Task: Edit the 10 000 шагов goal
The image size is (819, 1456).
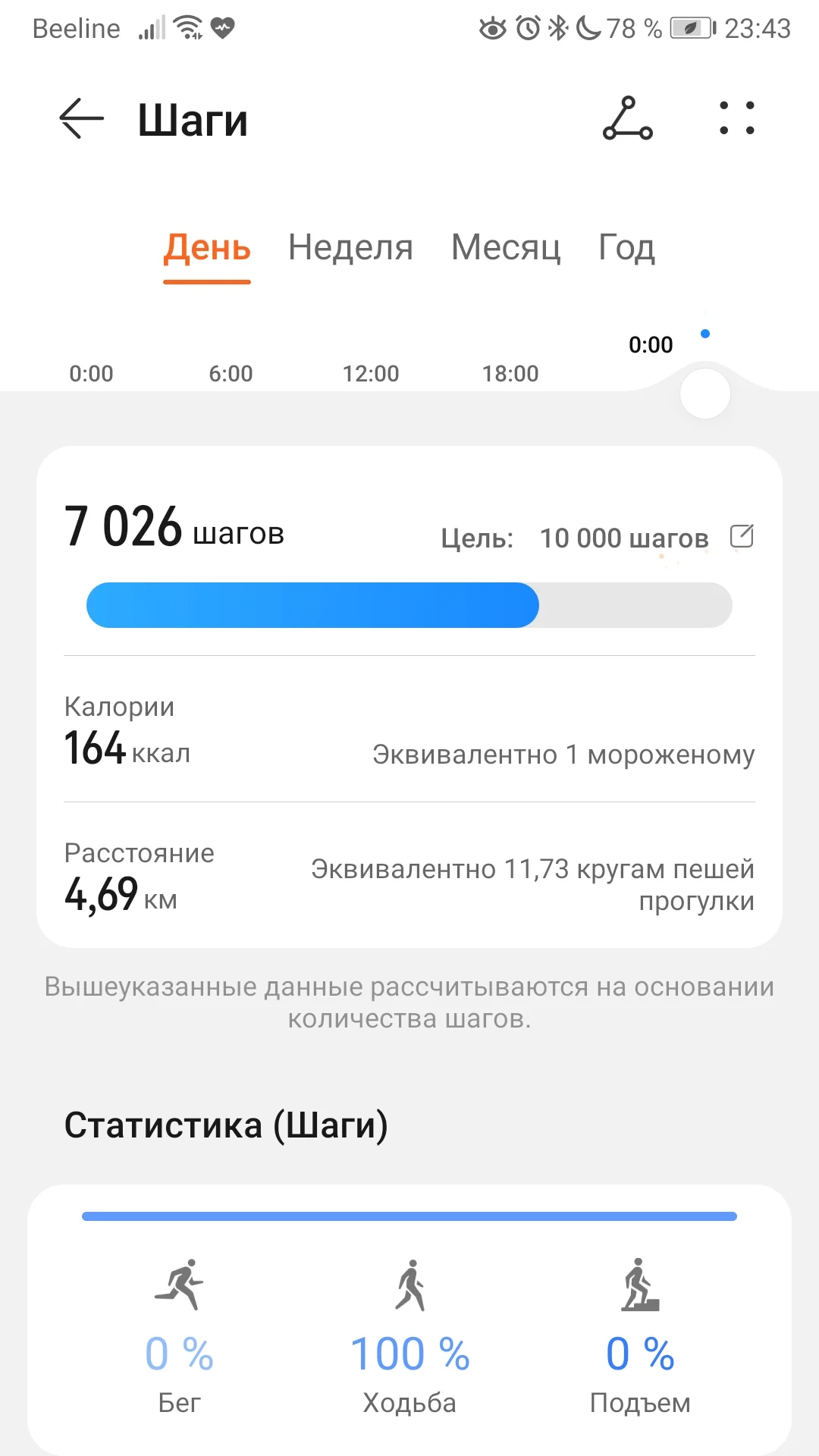Action: [x=742, y=536]
